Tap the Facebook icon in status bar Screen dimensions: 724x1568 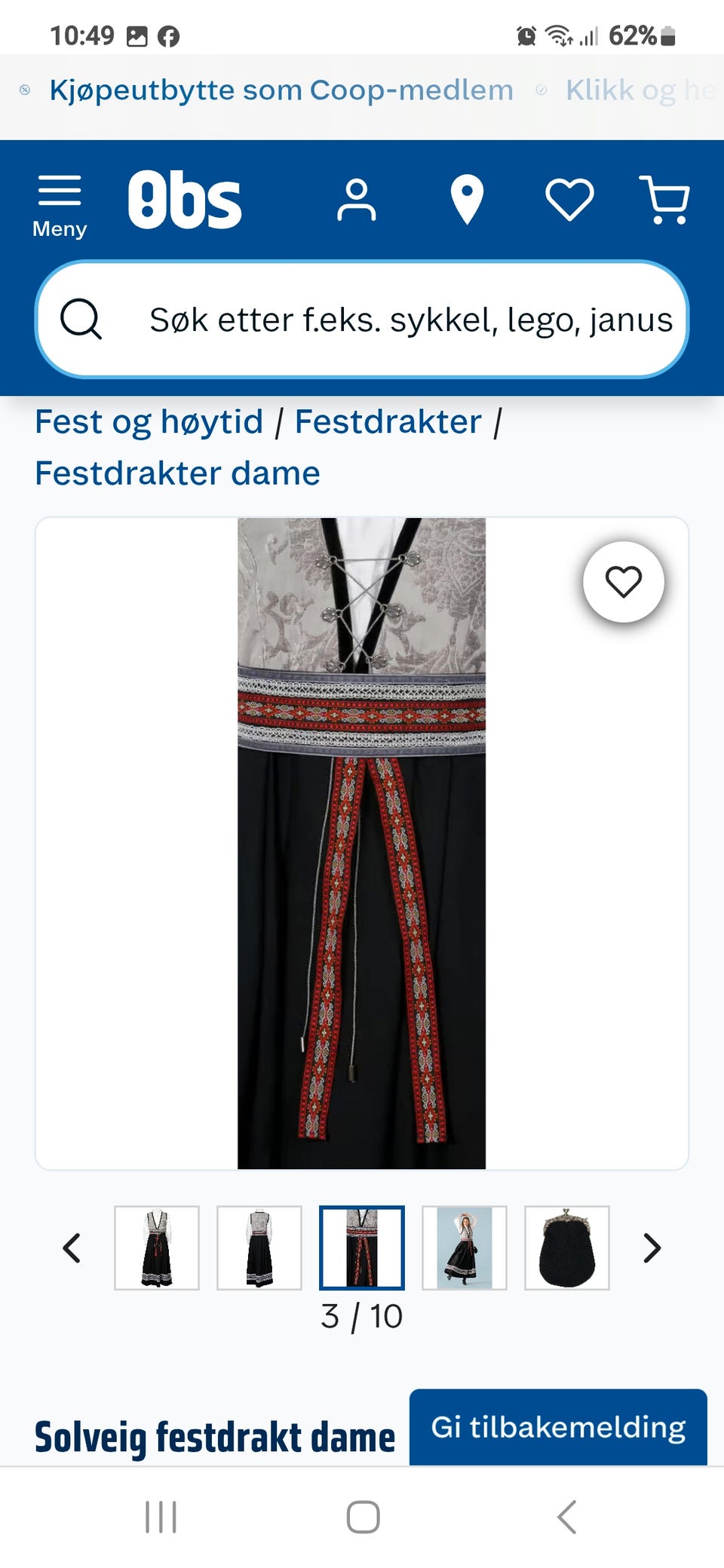tap(170, 35)
